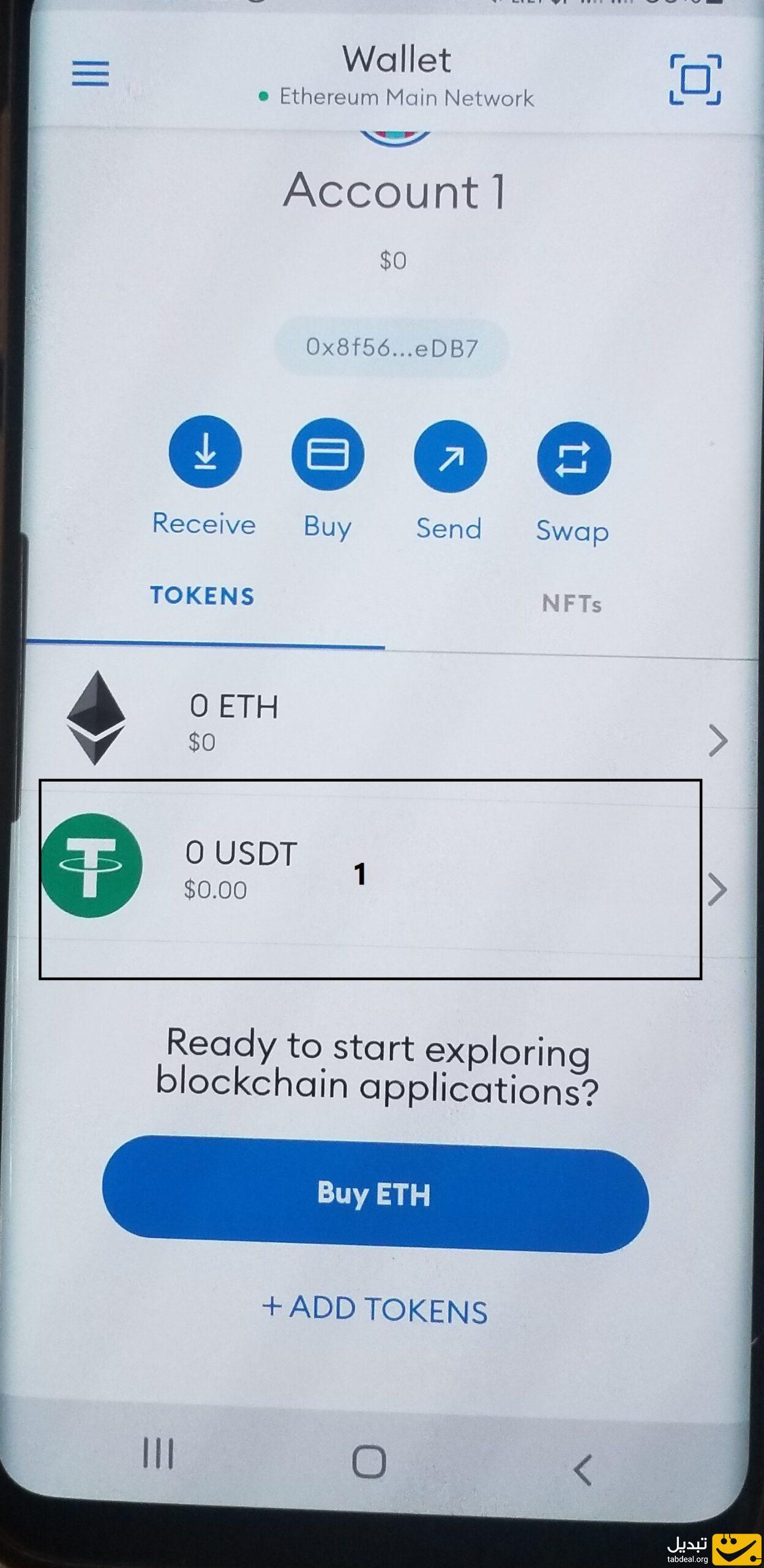Image resolution: width=764 pixels, height=1568 pixels.
Task: Tap the Receive button
Action: [x=205, y=452]
